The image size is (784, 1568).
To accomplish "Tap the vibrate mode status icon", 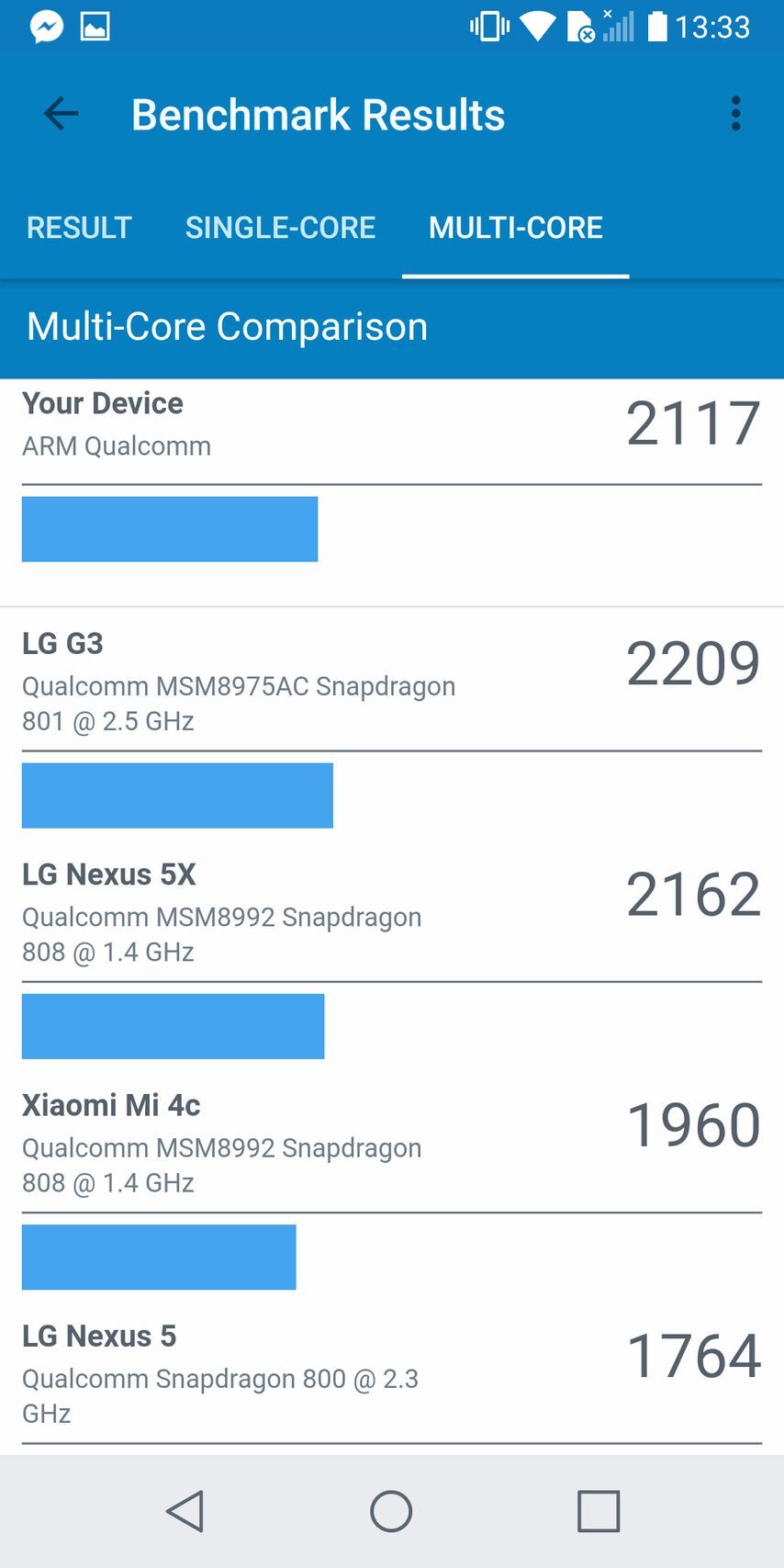I will [488, 26].
